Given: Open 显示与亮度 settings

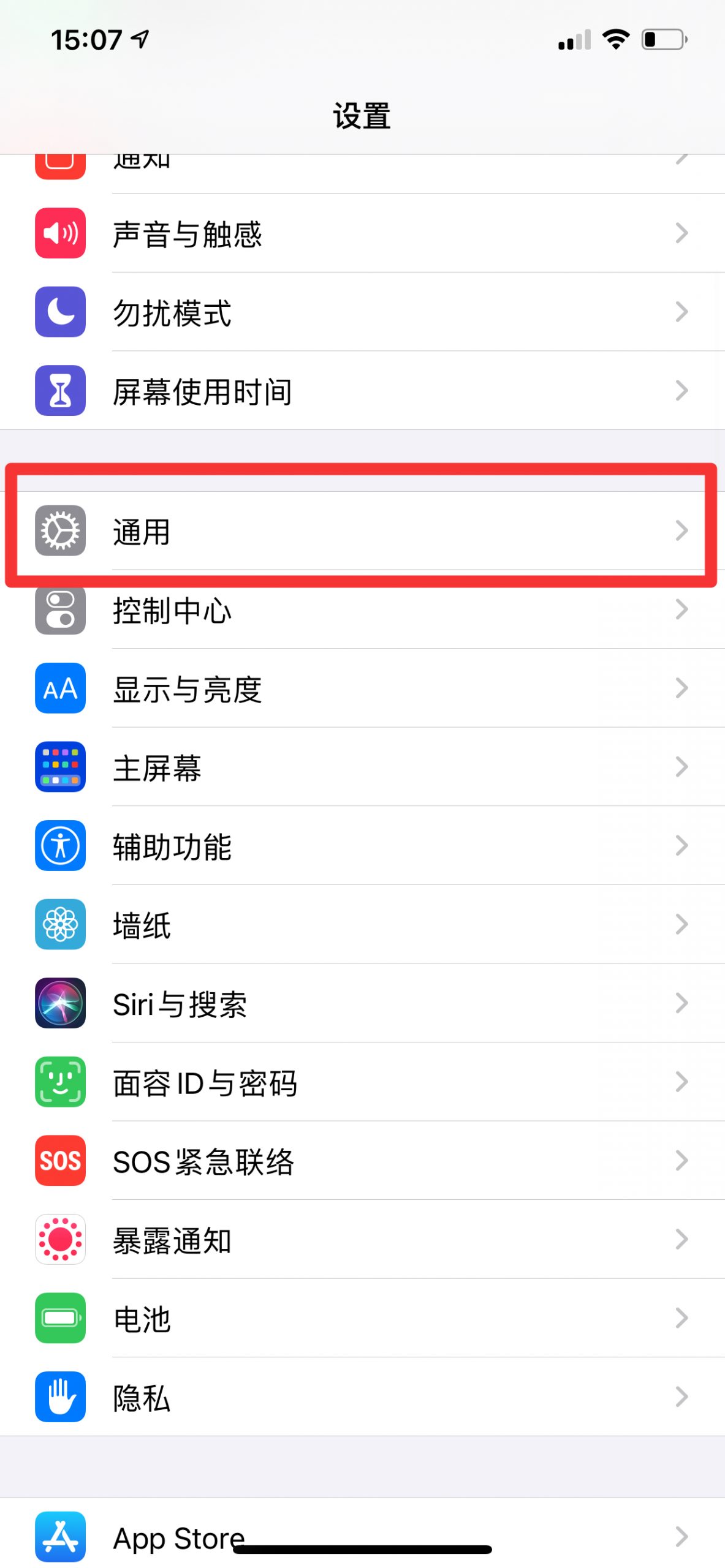Looking at the screenshot, I should click(362, 688).
